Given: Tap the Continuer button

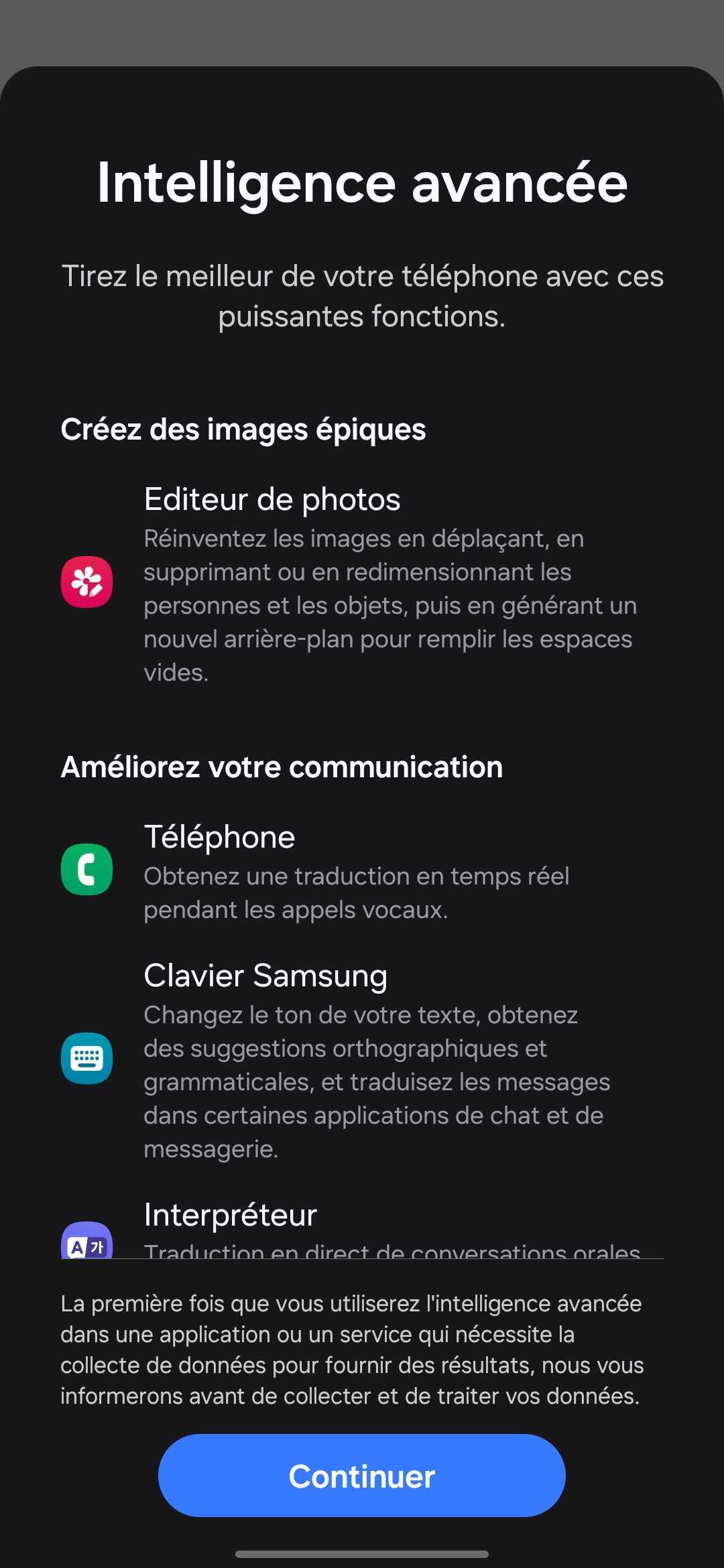Looking at the screenshot, I should (x=362, y=1476).
